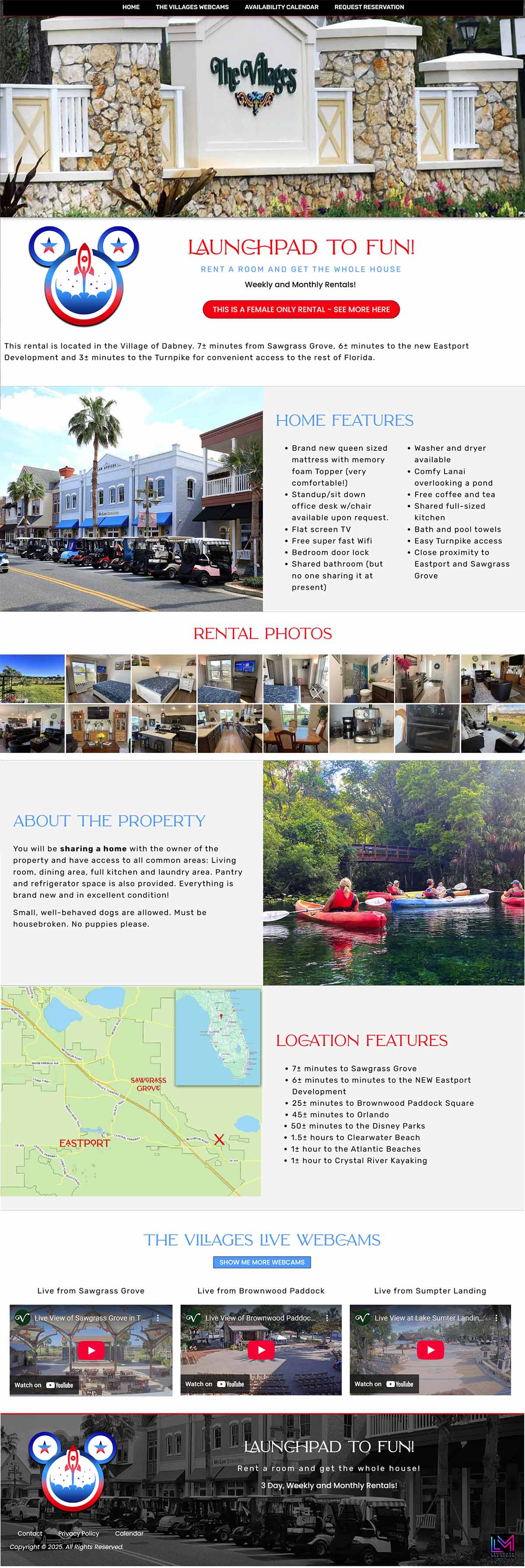Play the Brownwood Paddock live video
The width and height of the screenshot is (525, 1568).
261,1349
